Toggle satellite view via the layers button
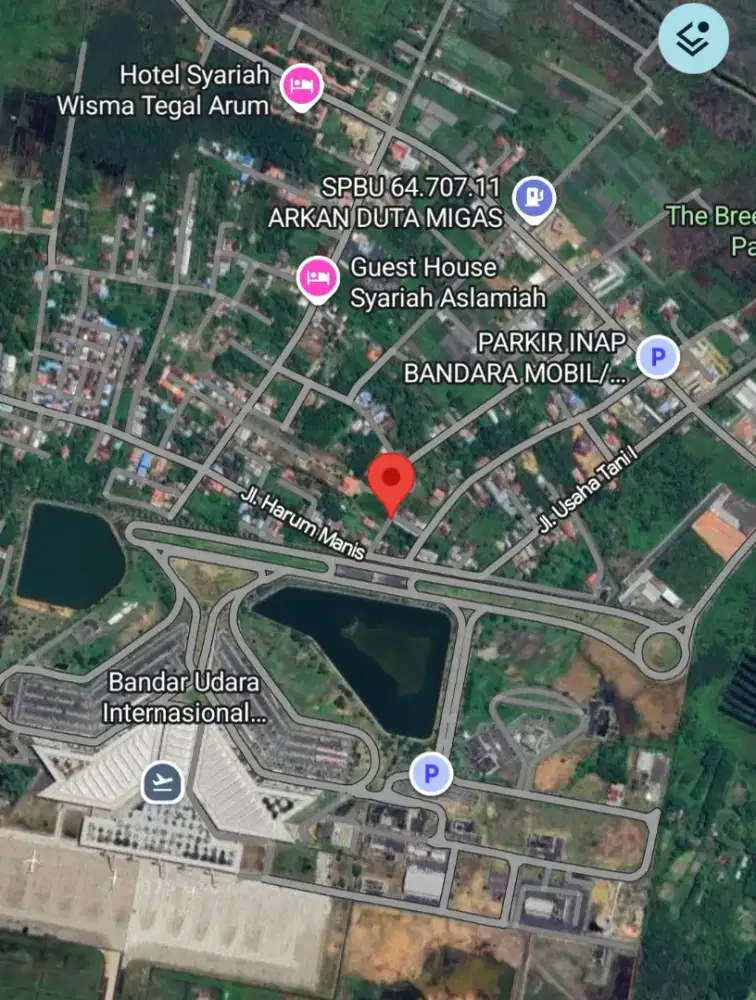Screen dimensions: 756x1000 (x=691, y=38)
